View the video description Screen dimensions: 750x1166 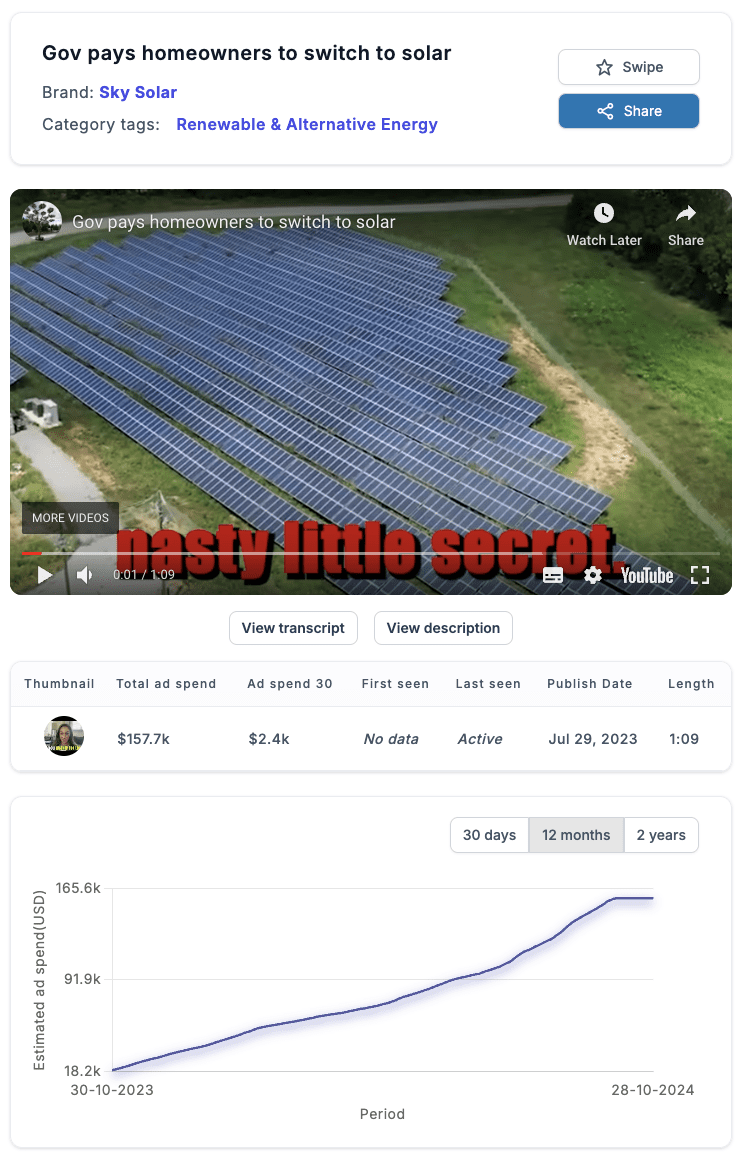pyautogui.click(x=443, y=628)
